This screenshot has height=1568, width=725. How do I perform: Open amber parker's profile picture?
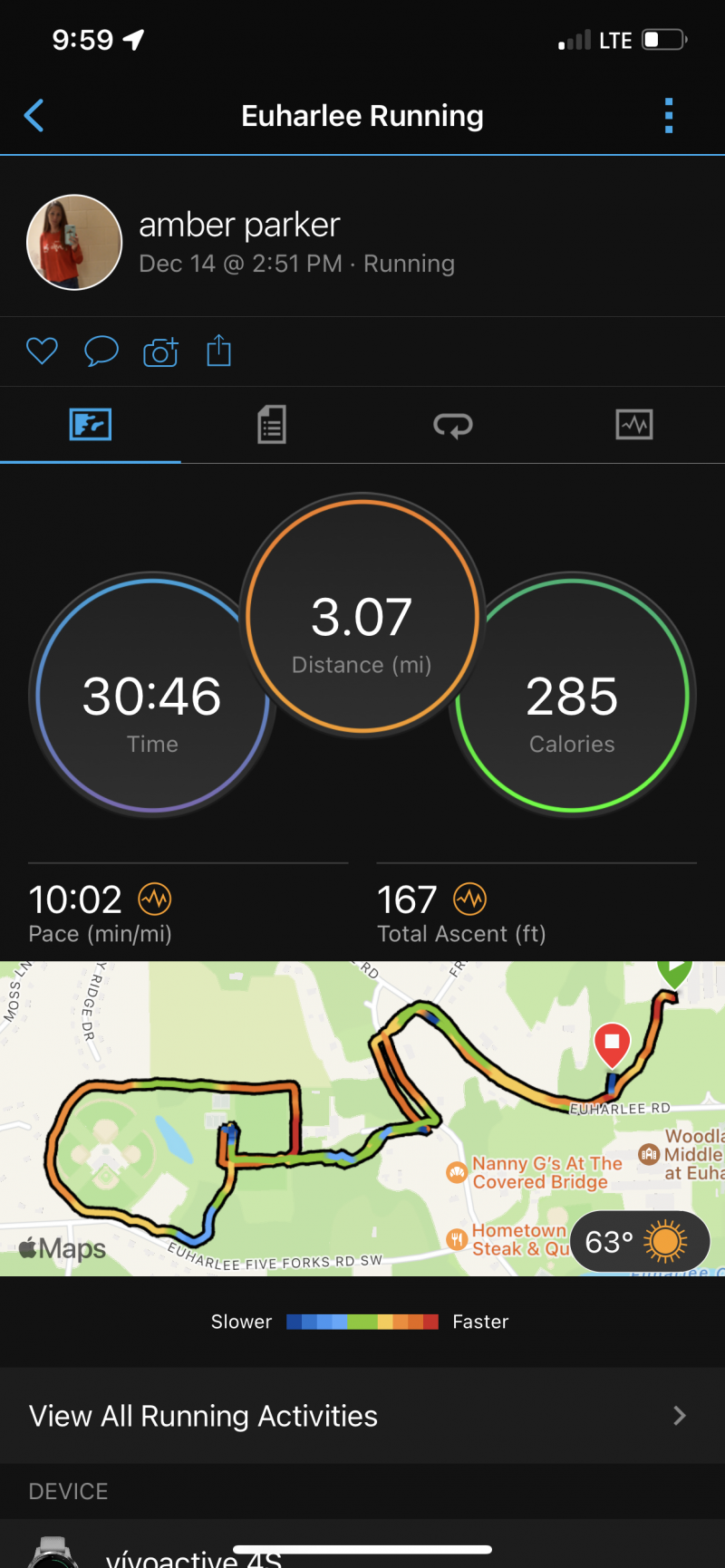point(74,242)
